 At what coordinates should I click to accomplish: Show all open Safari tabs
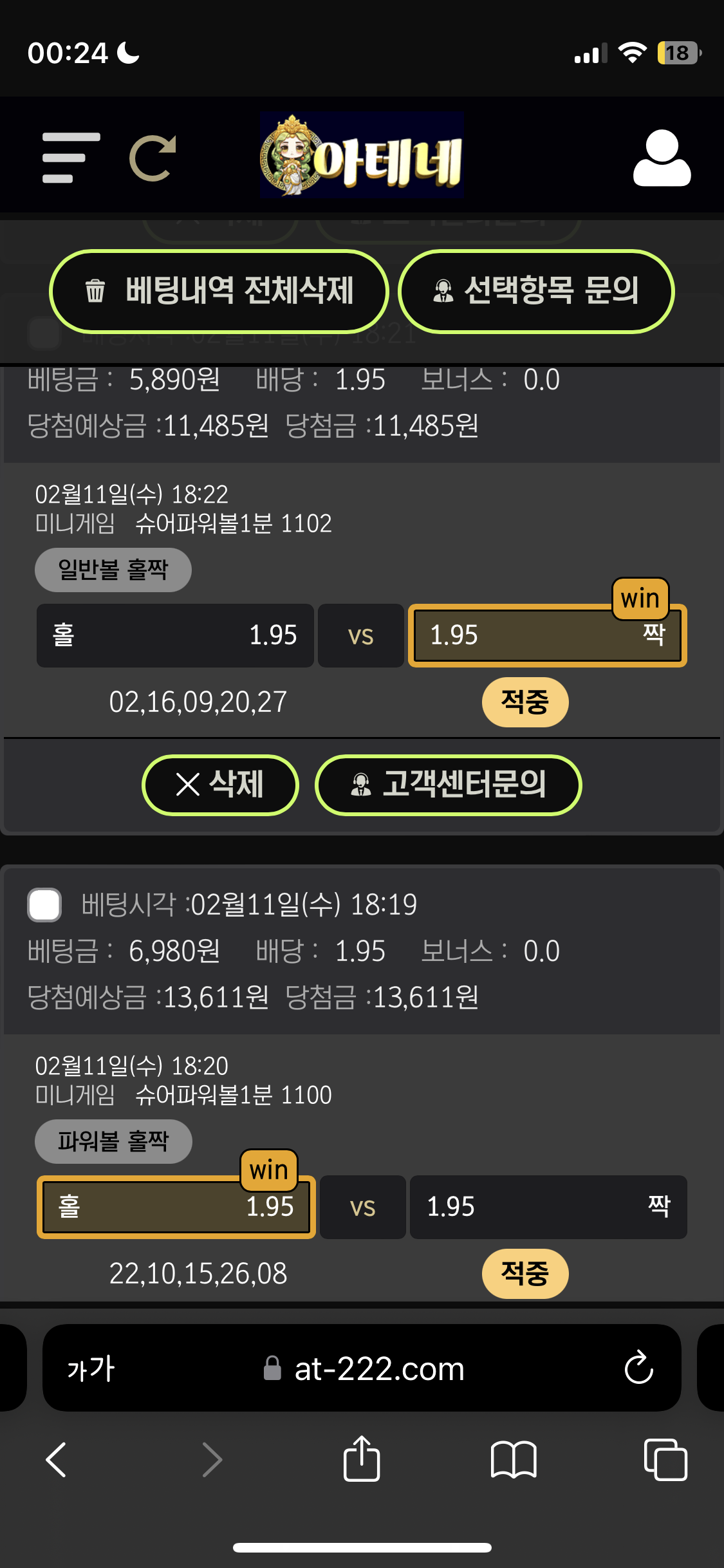(665, 1459)
